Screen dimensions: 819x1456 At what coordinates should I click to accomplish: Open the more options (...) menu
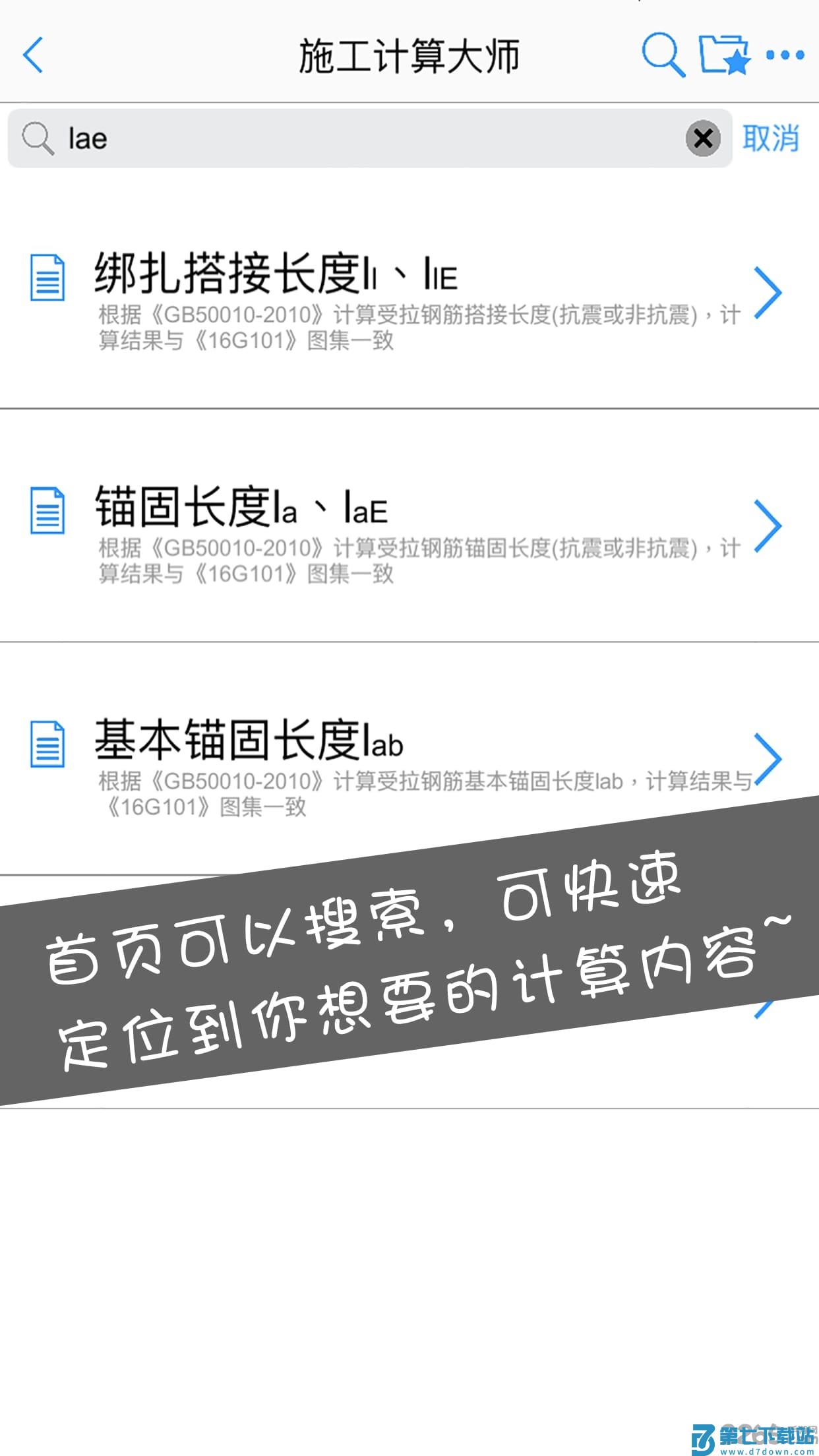784,55
